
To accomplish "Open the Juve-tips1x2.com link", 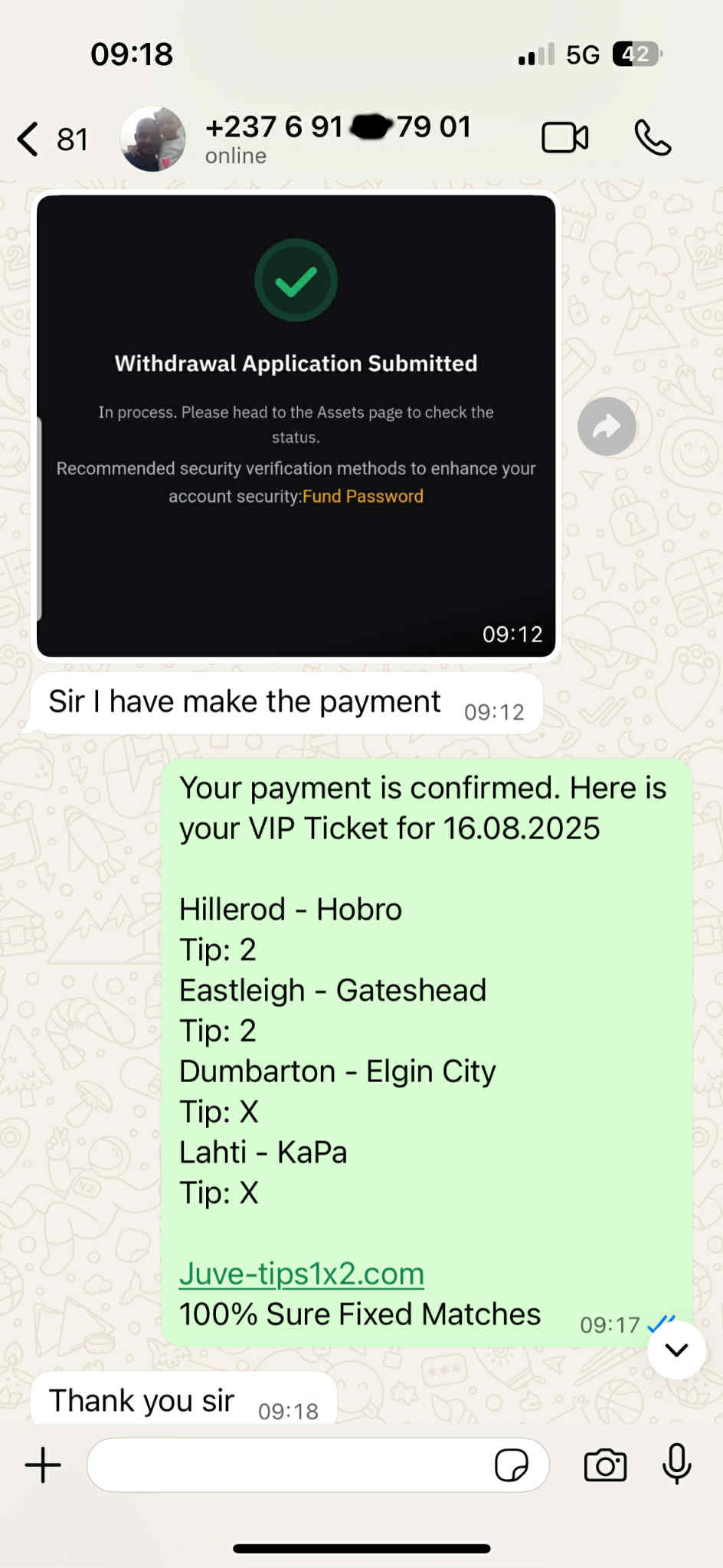I will click(x=301, y=1273).
